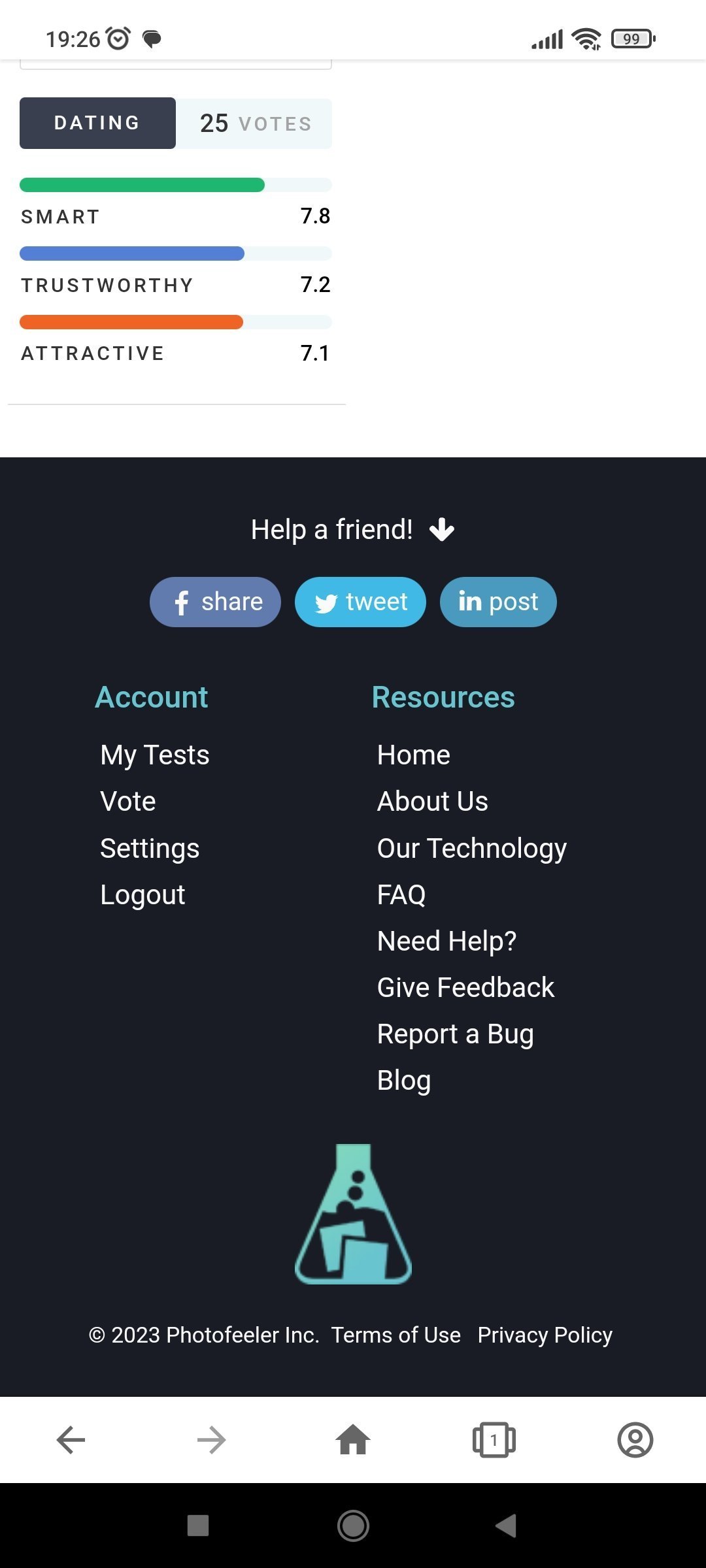706x1568 pixels.
Task: Open the browser tabs switcher
Action: pyautogui.click(x=494, y=1440)
